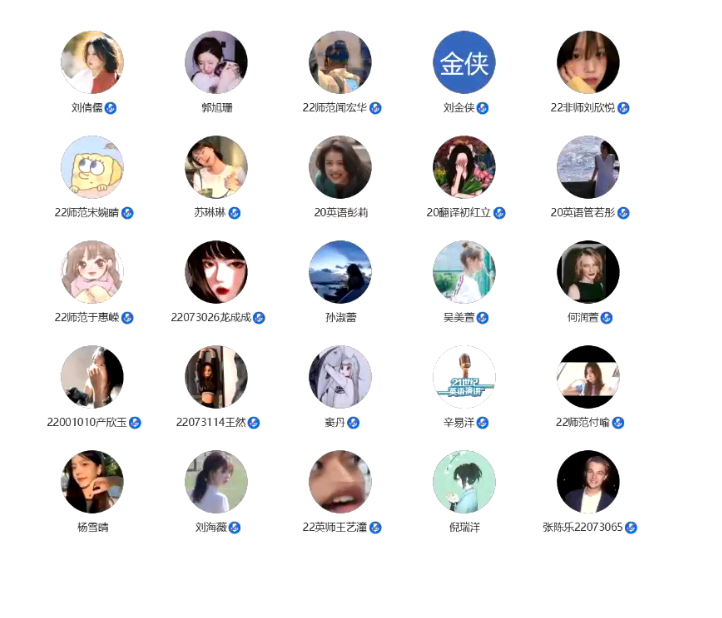
Task: Open the 刘金侠 avatar tile
Action: (464, 62)
